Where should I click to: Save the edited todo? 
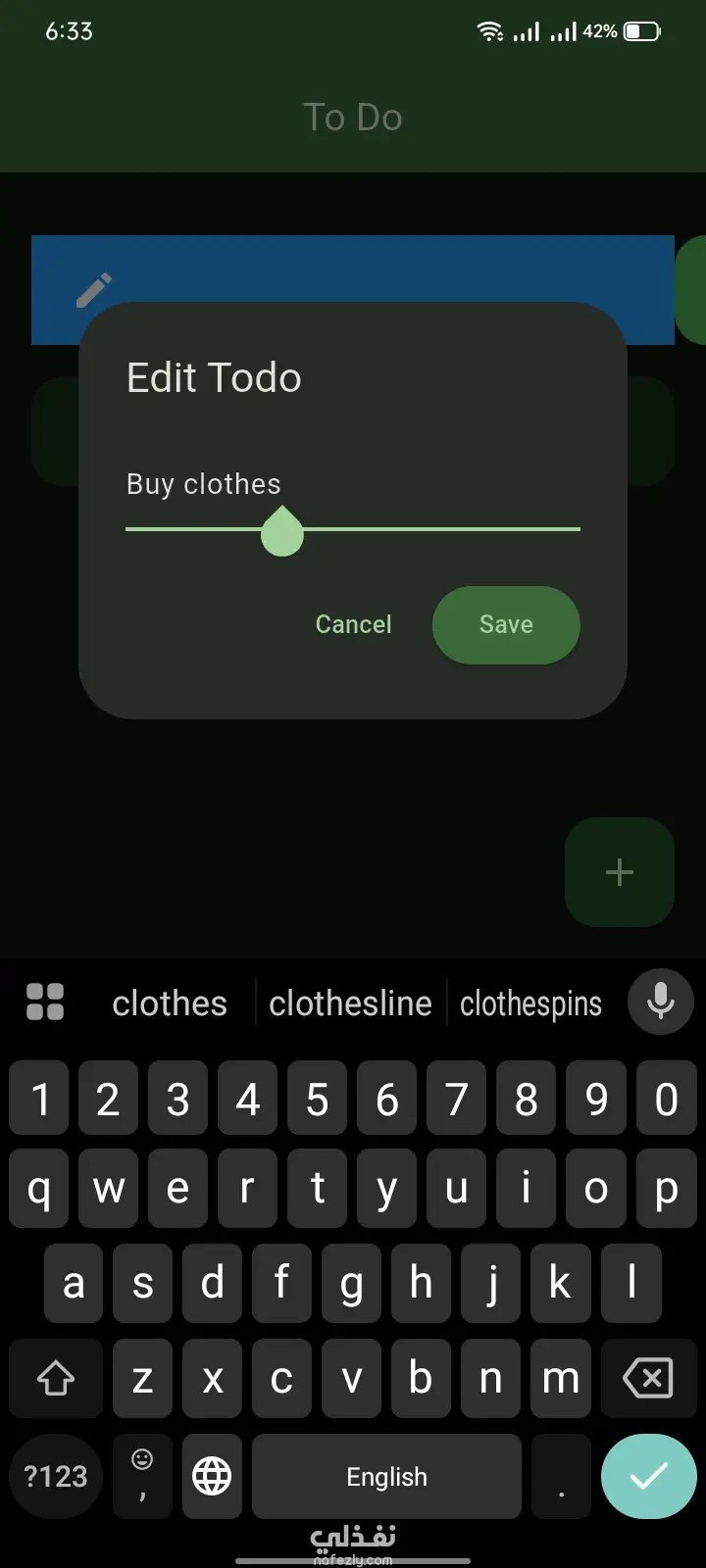tap(506, 625)
